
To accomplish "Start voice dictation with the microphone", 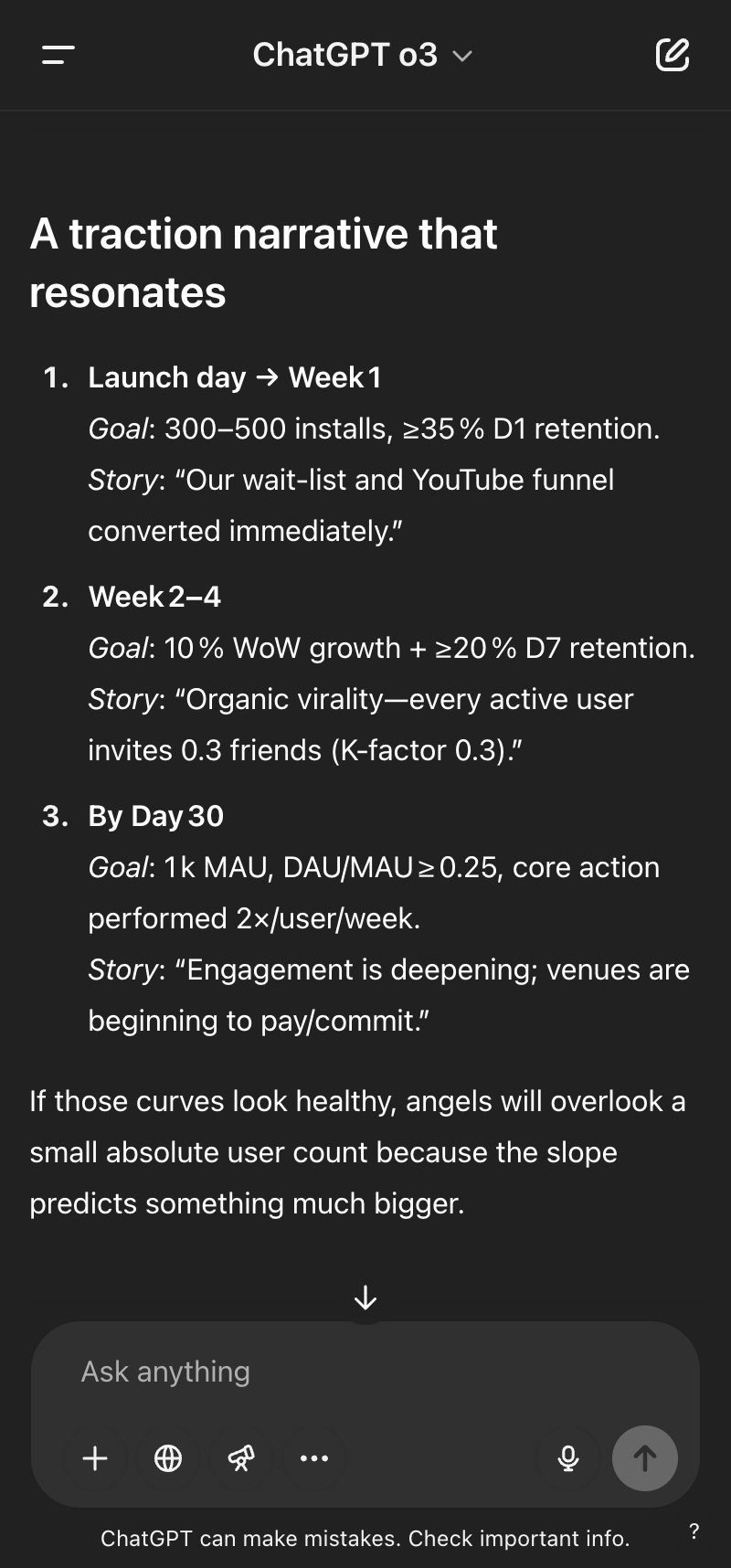I will coord(568,1458).
